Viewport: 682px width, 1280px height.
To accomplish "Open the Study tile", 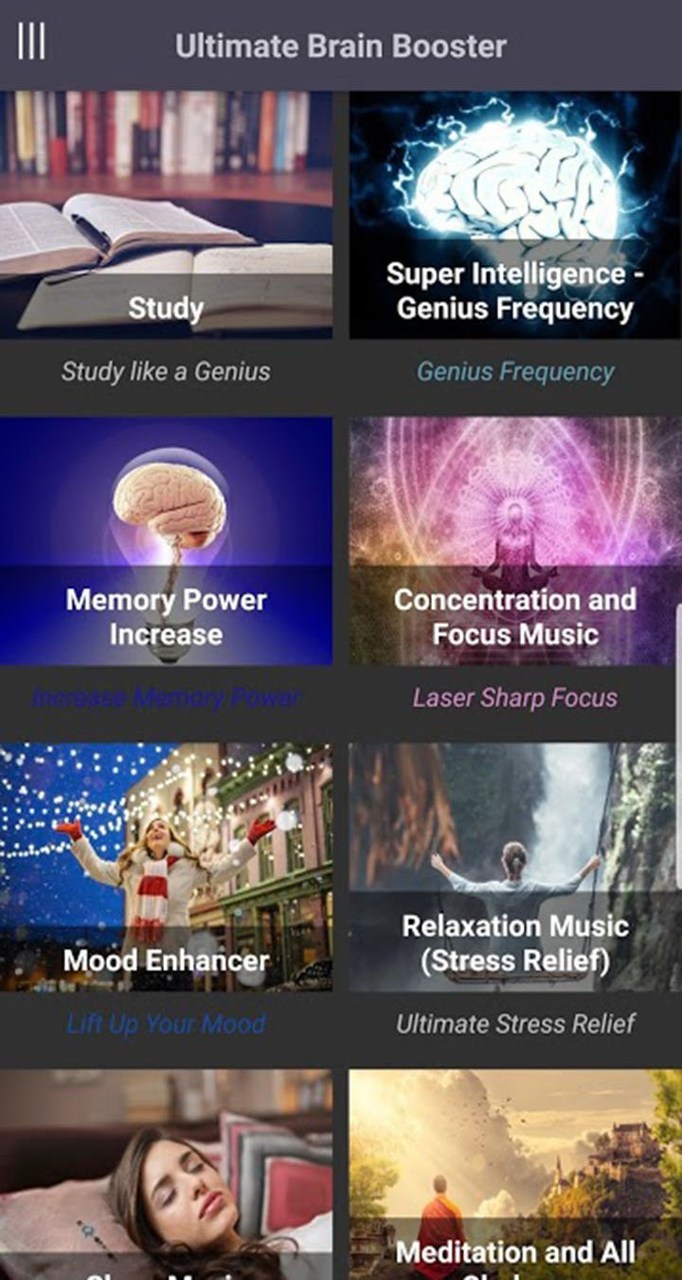I will point(166,215).
